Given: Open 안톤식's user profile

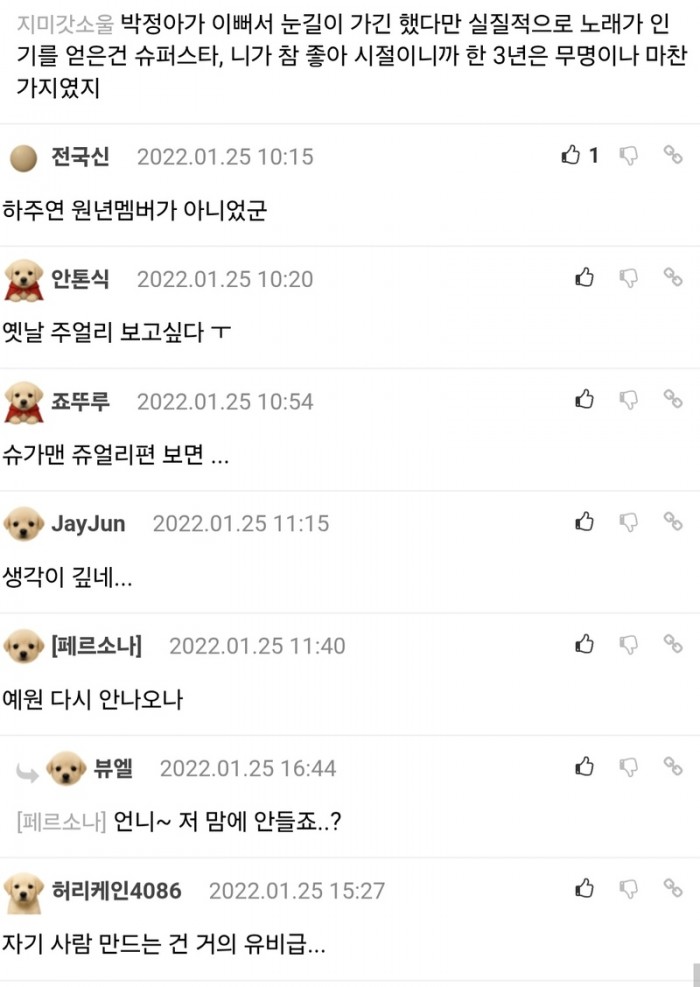Looking at the screenshot, I should (80, 279).
